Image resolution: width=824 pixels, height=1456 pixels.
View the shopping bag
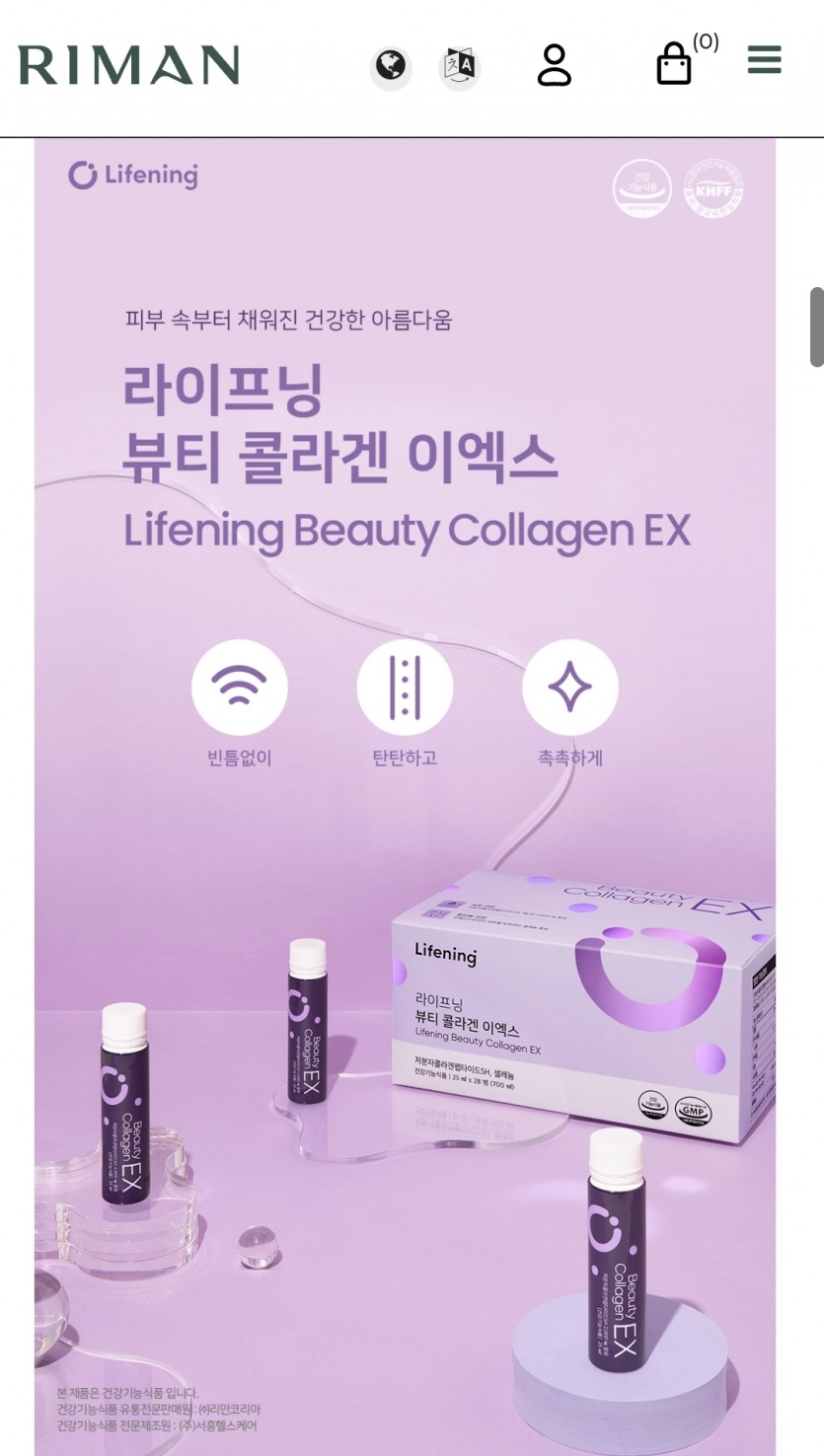674,64
